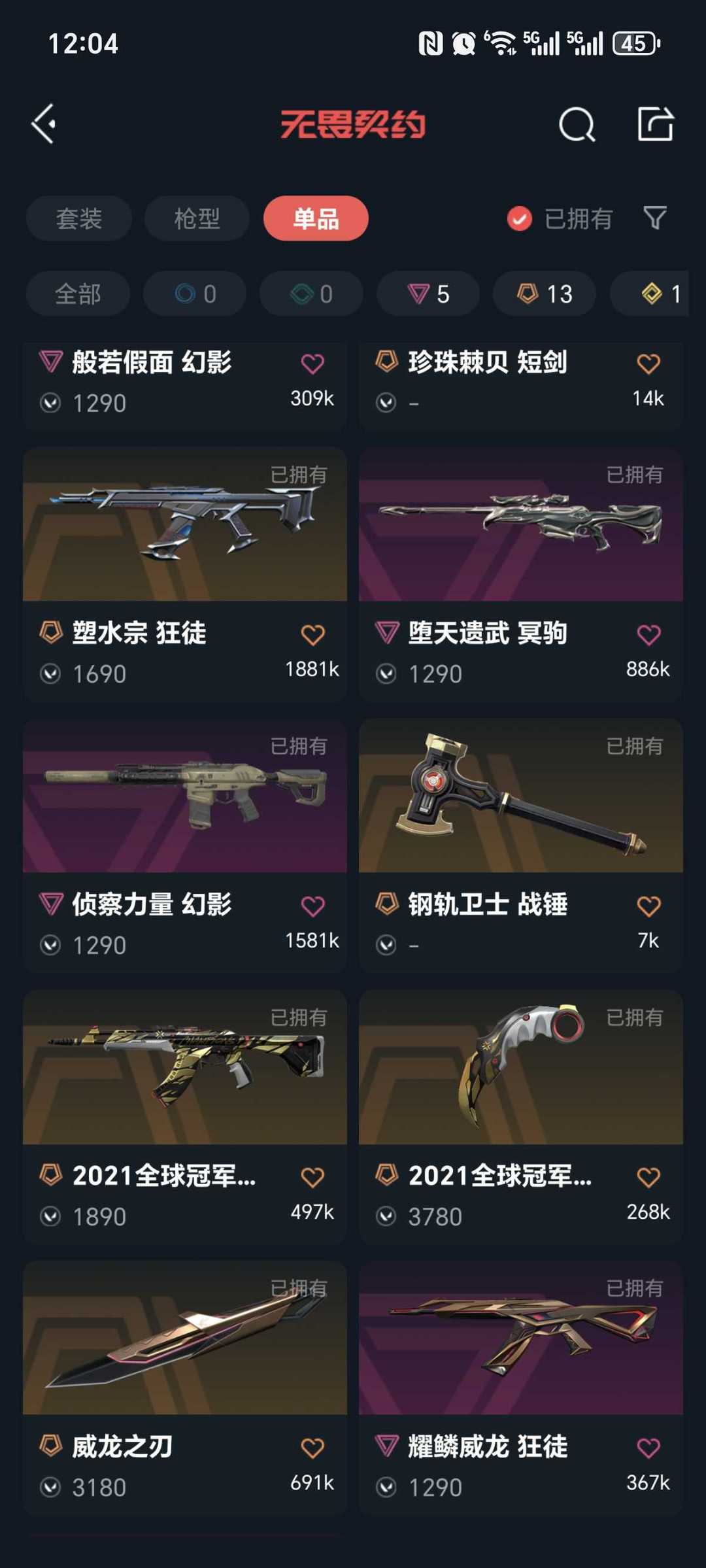Switch to the 套装 tab

click(x=78, y=218)
